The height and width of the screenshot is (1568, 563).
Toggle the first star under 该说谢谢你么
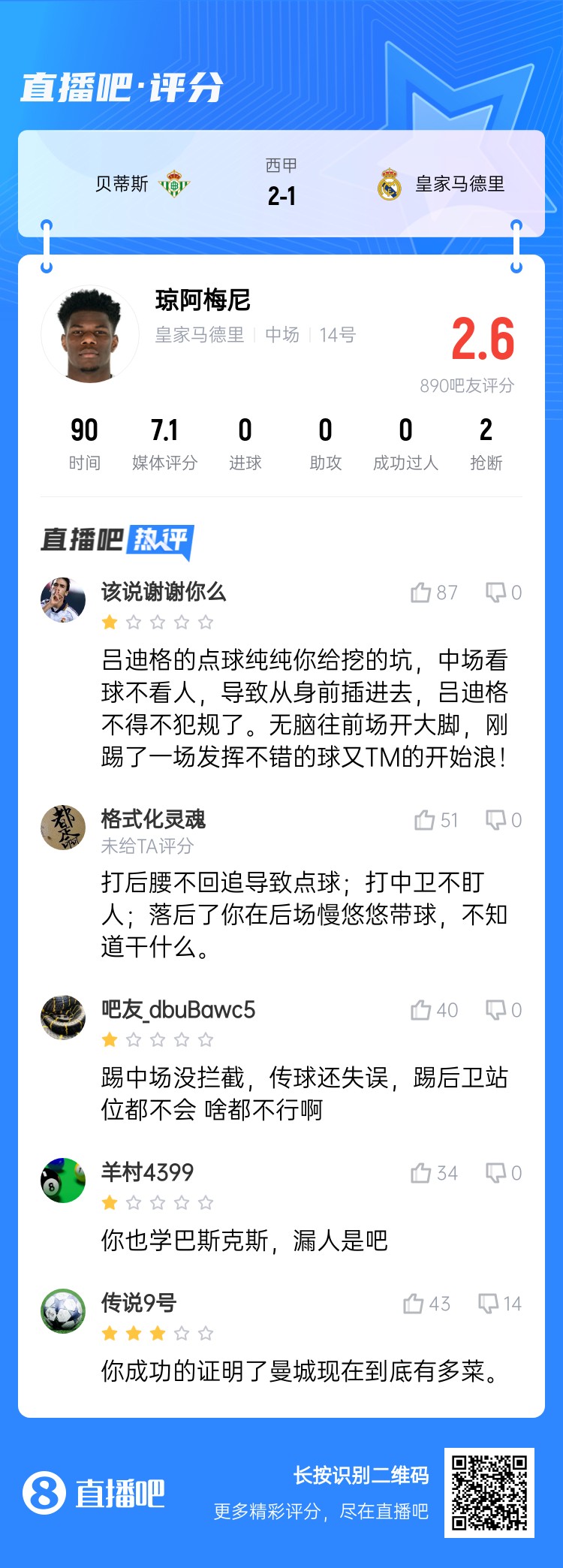coord(110,621)
